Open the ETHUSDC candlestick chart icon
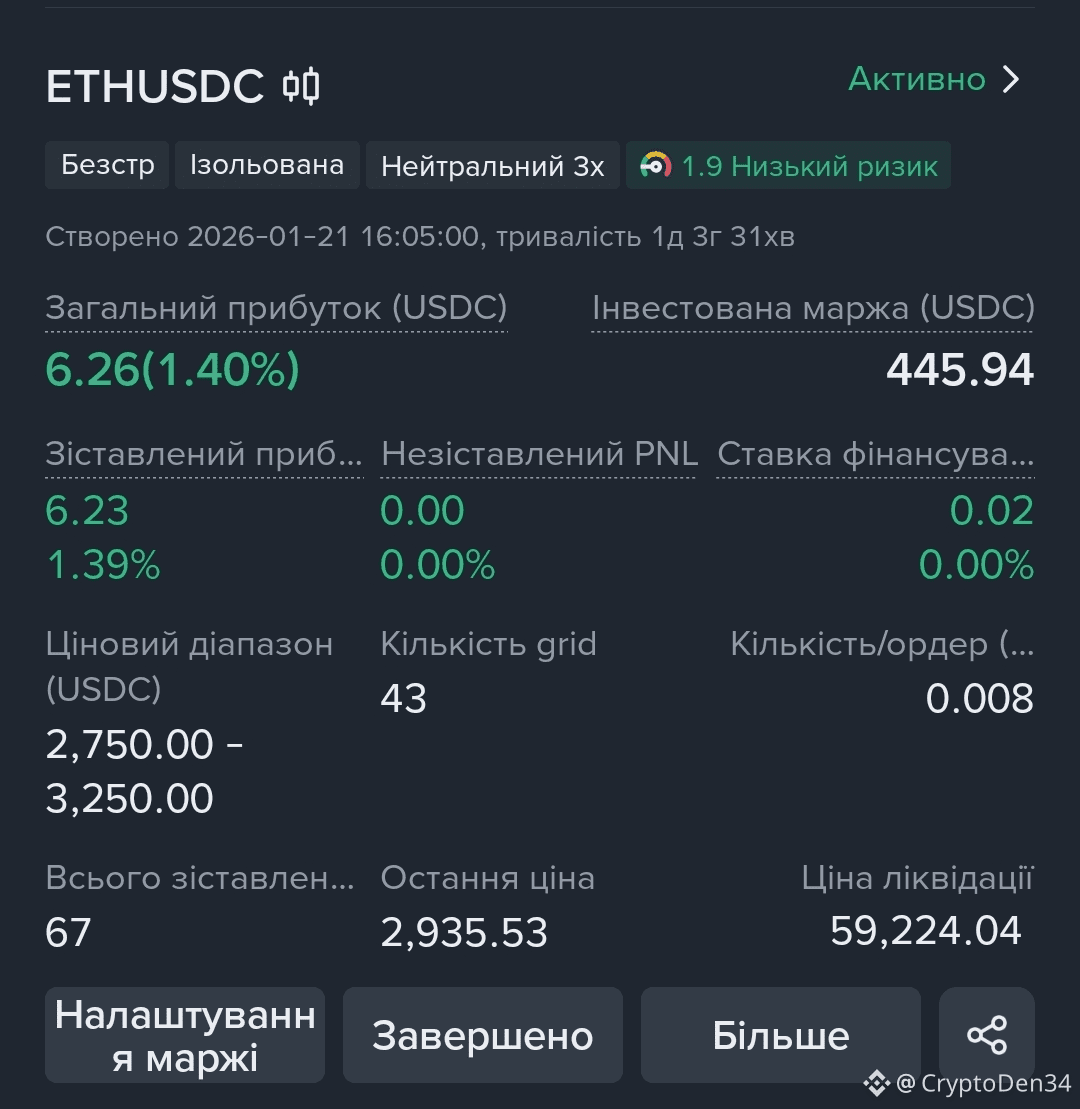 click(301, 86)
